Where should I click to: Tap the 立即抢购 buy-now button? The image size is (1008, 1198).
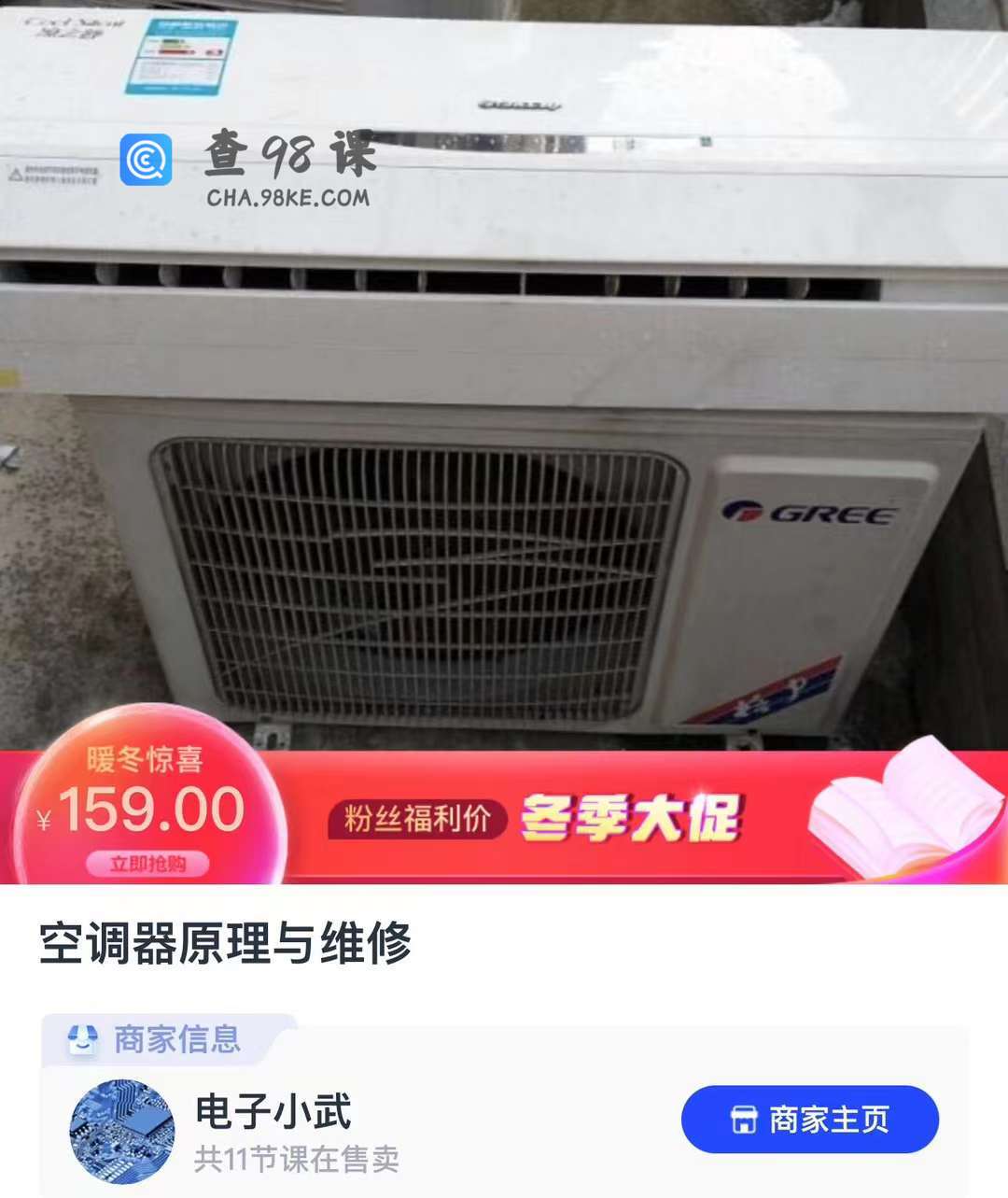tap(147, 863)
